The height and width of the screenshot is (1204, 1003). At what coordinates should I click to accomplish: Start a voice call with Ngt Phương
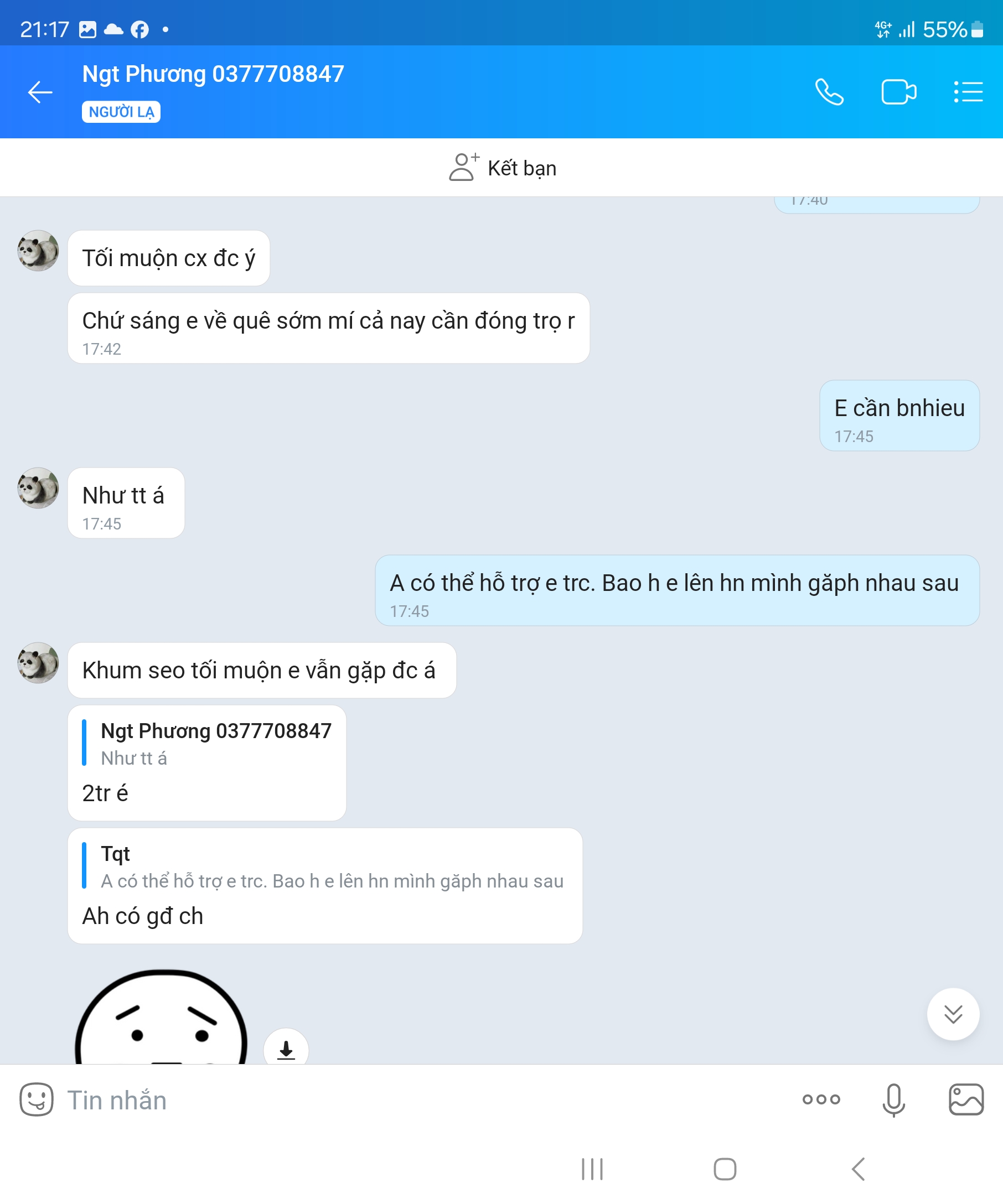click(829, 92)
